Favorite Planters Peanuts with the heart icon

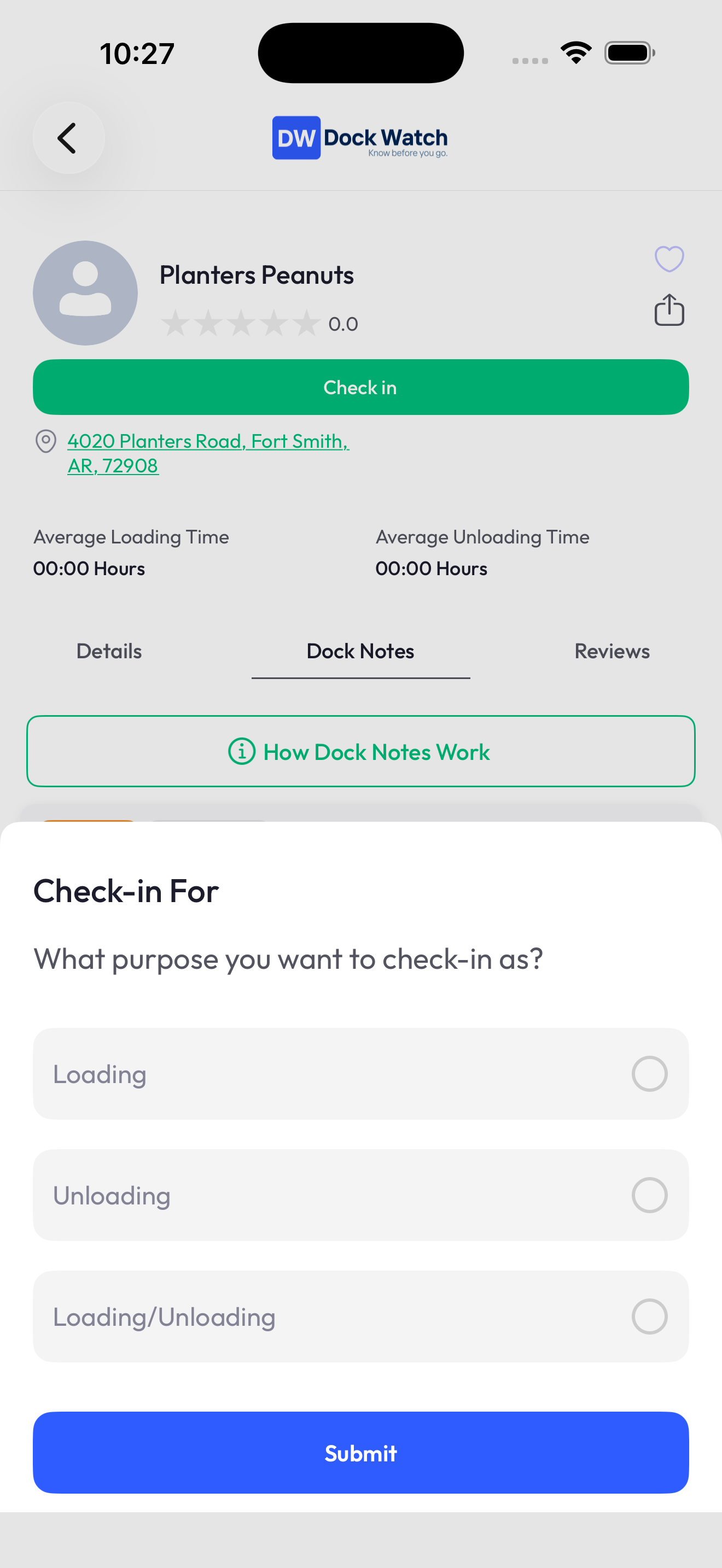669,258
